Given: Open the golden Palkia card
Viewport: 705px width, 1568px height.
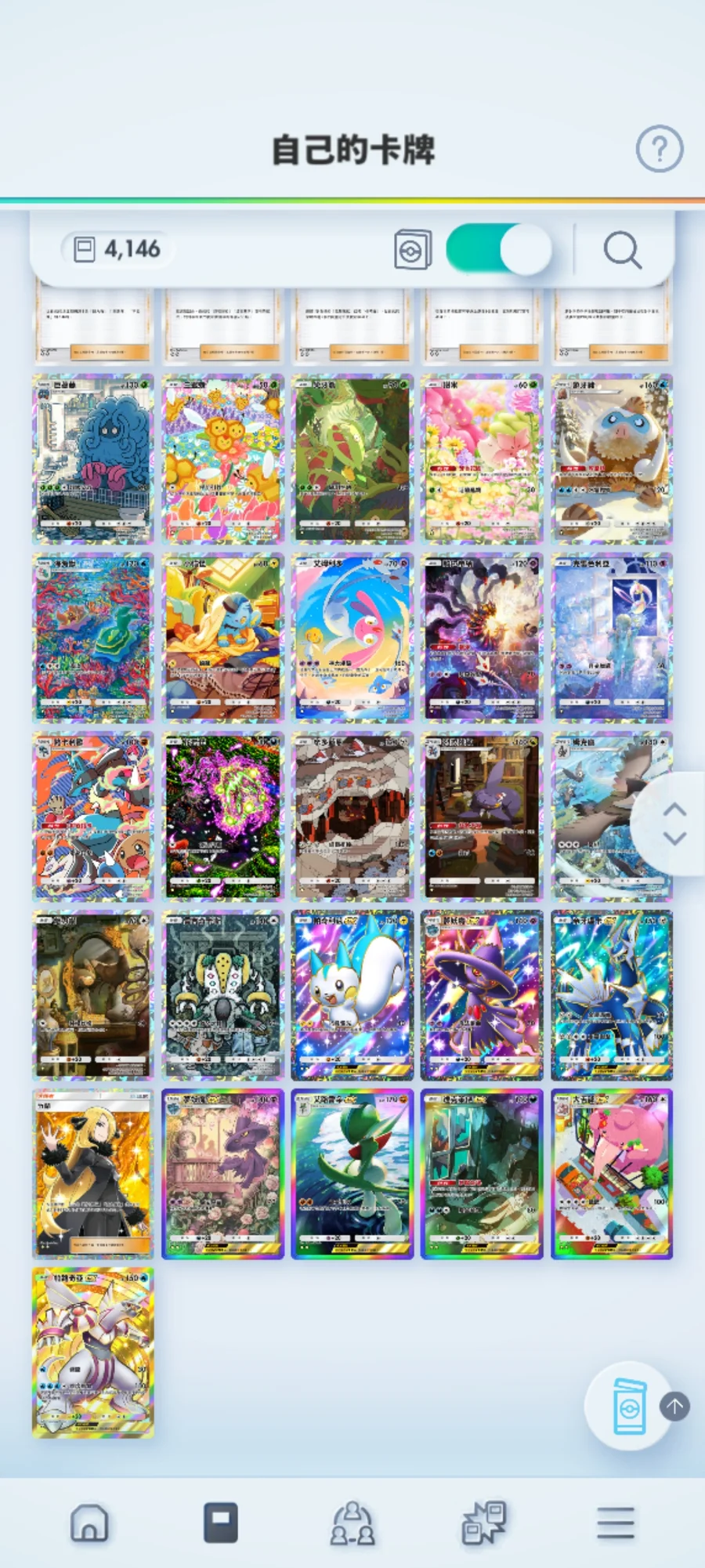Looking at the screenshot, I should click(x=93, y=1353).
